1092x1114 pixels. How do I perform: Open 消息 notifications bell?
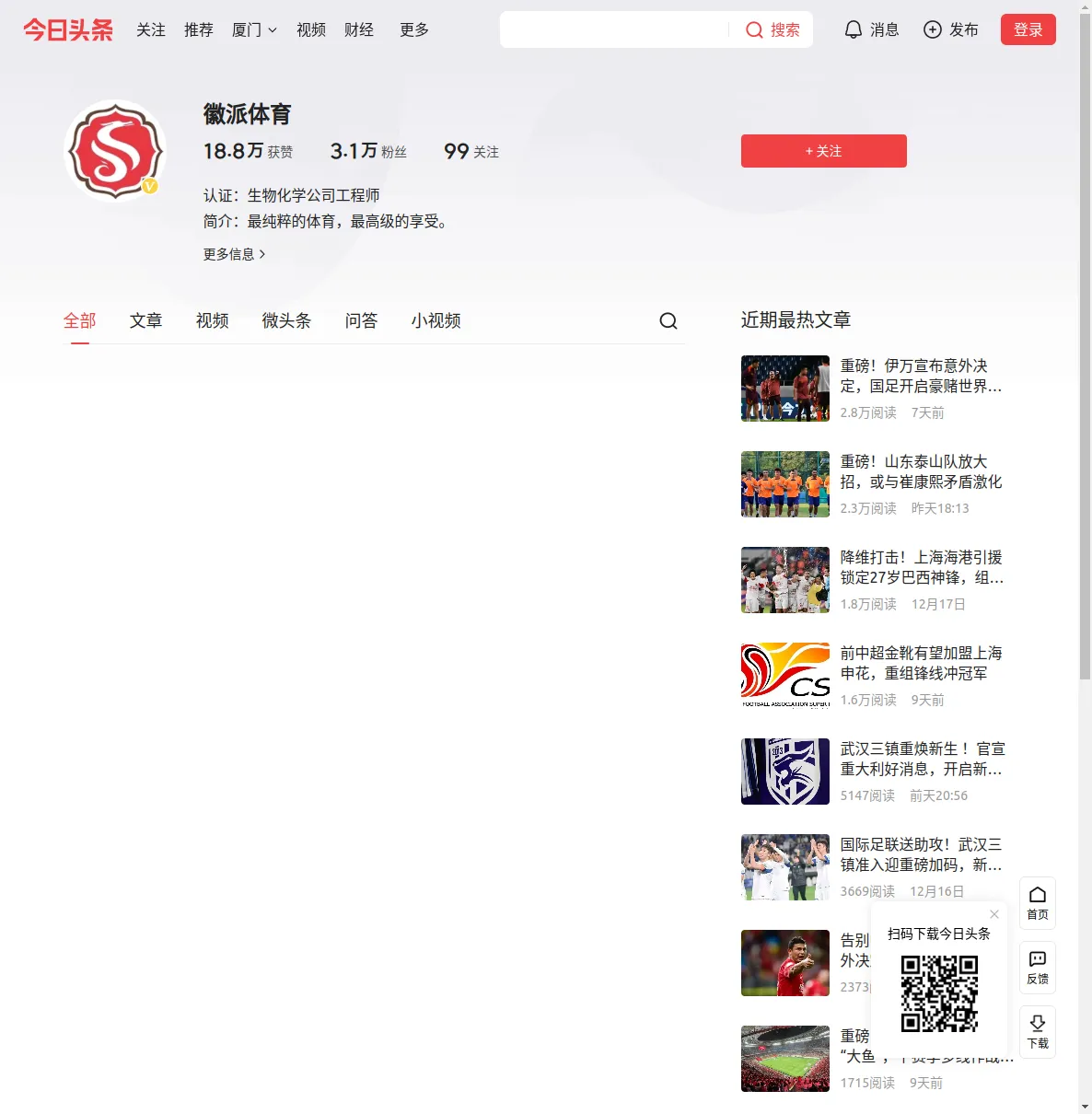tap(871, 30)
